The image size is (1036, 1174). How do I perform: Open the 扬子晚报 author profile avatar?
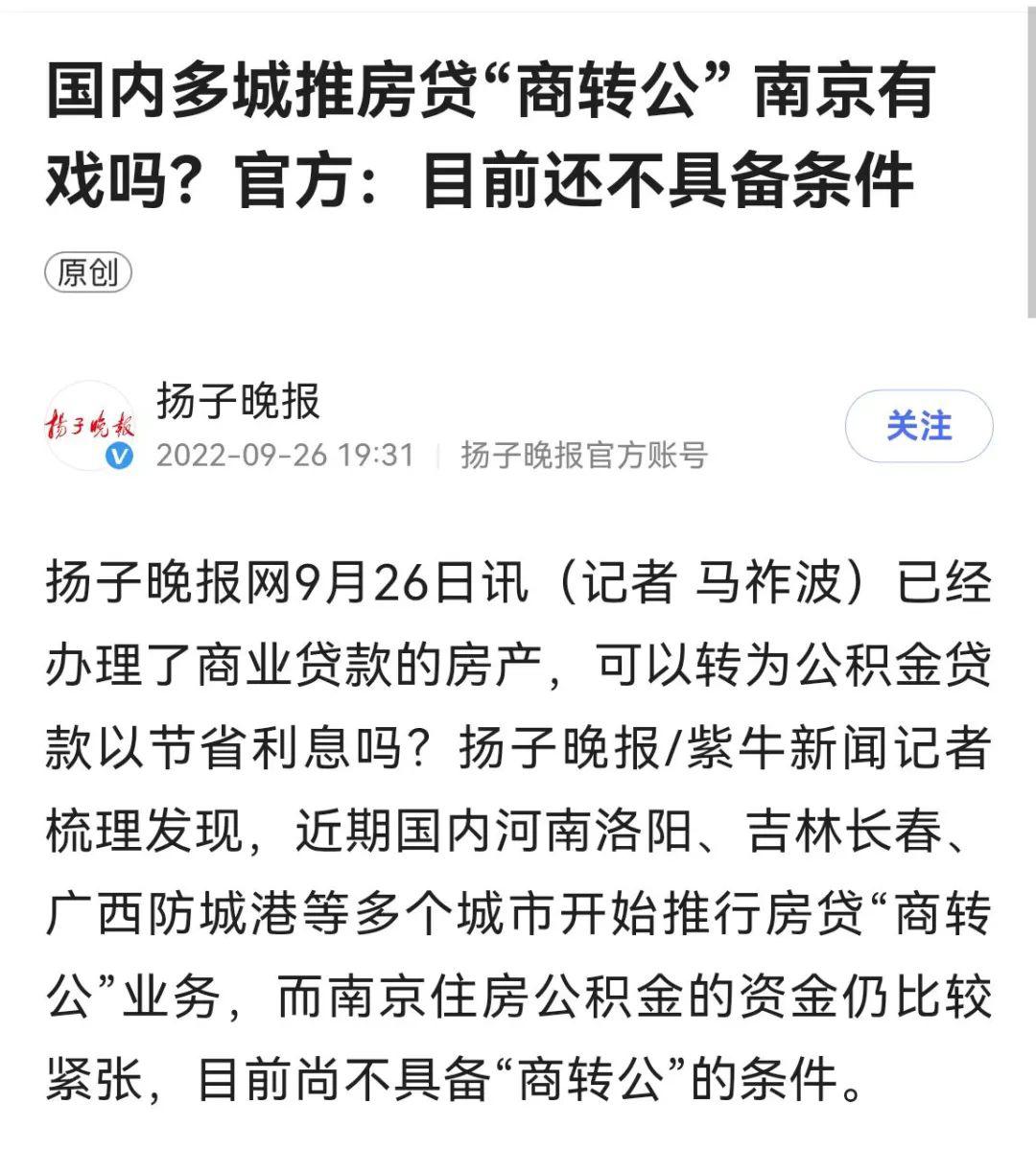[91, 426]
